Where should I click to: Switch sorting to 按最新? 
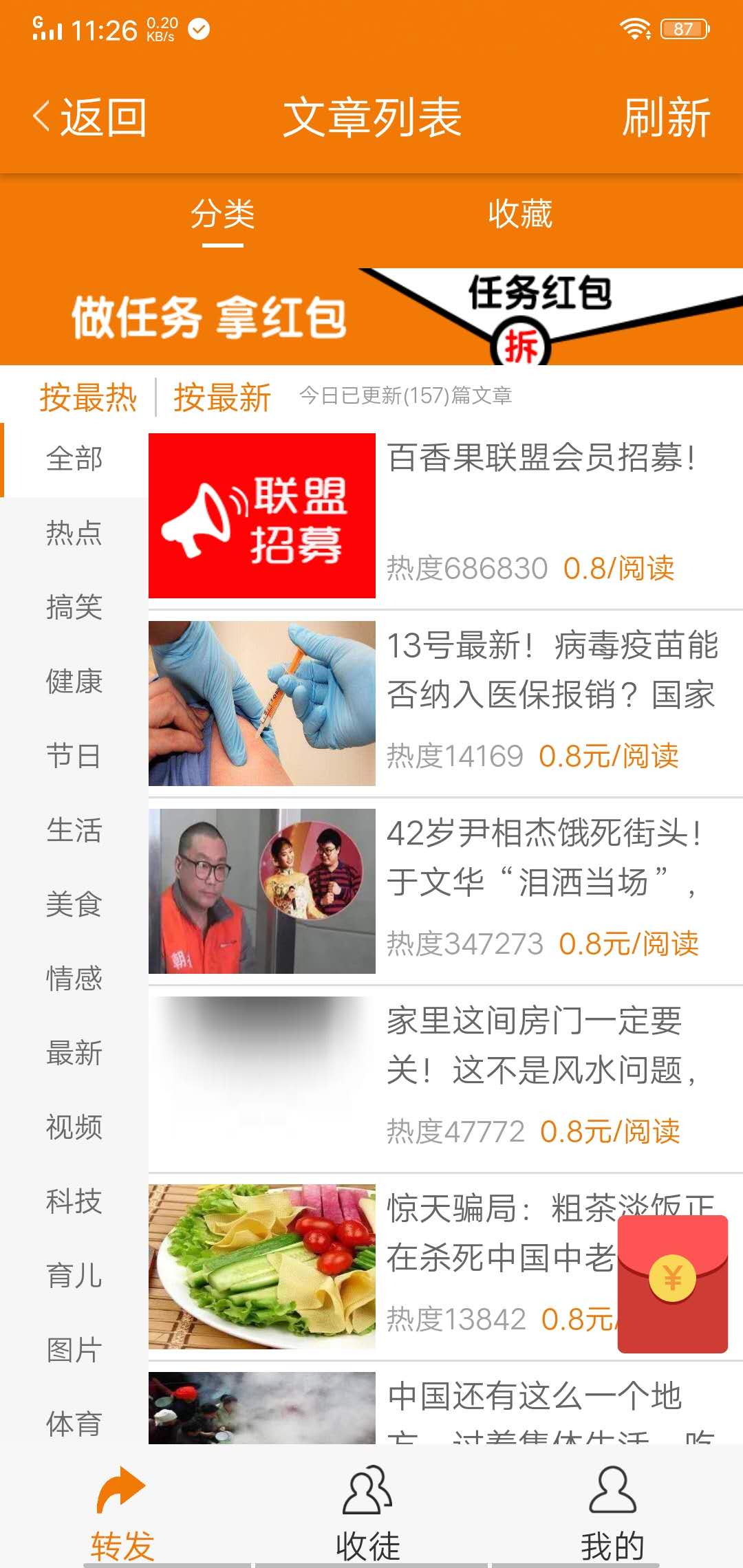click(x=222, y=398)
